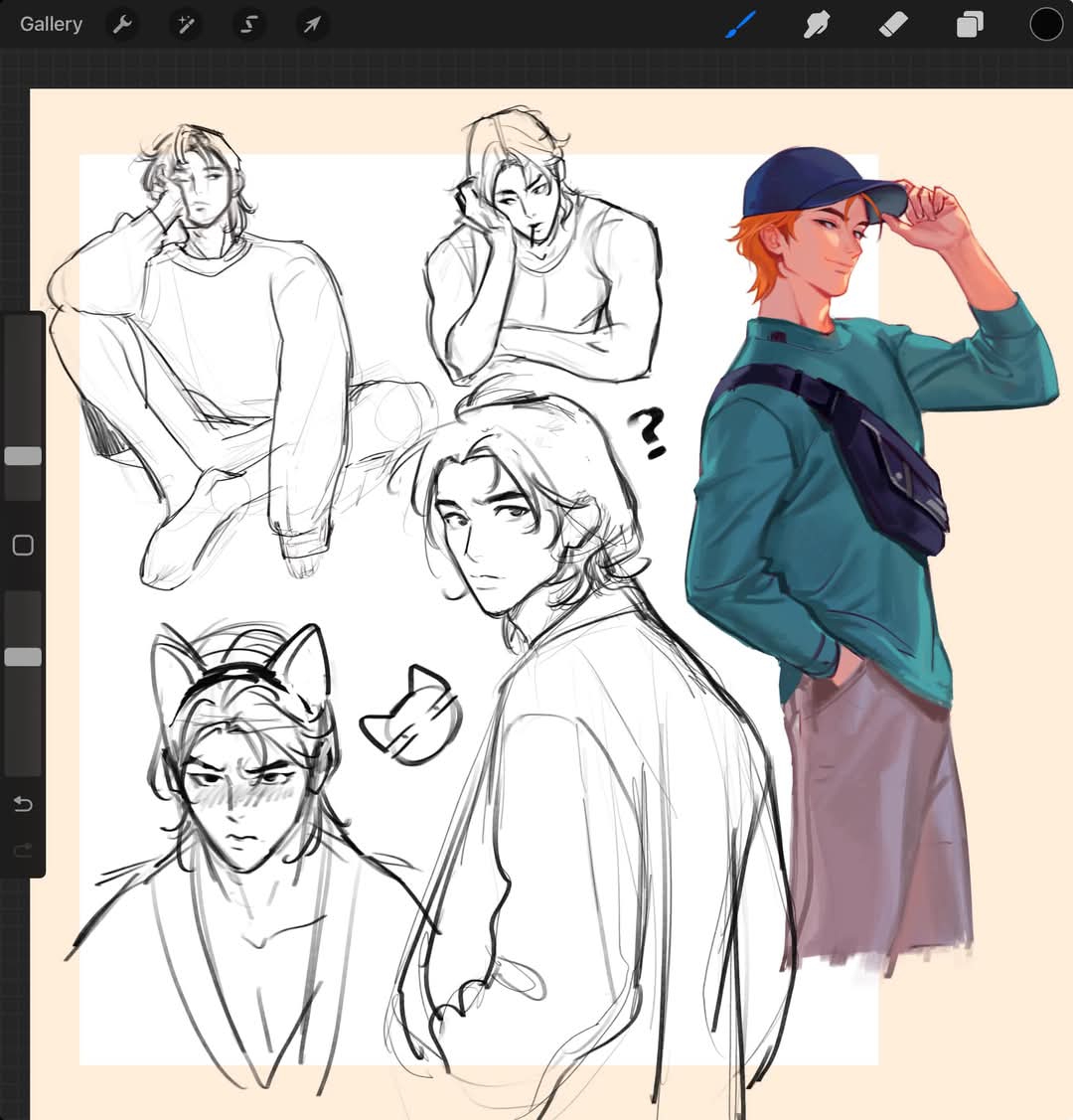Open the active color picker circle
Image resolution: width=1073 pixels, height=1120 pixels.
tap(1045, 24)
